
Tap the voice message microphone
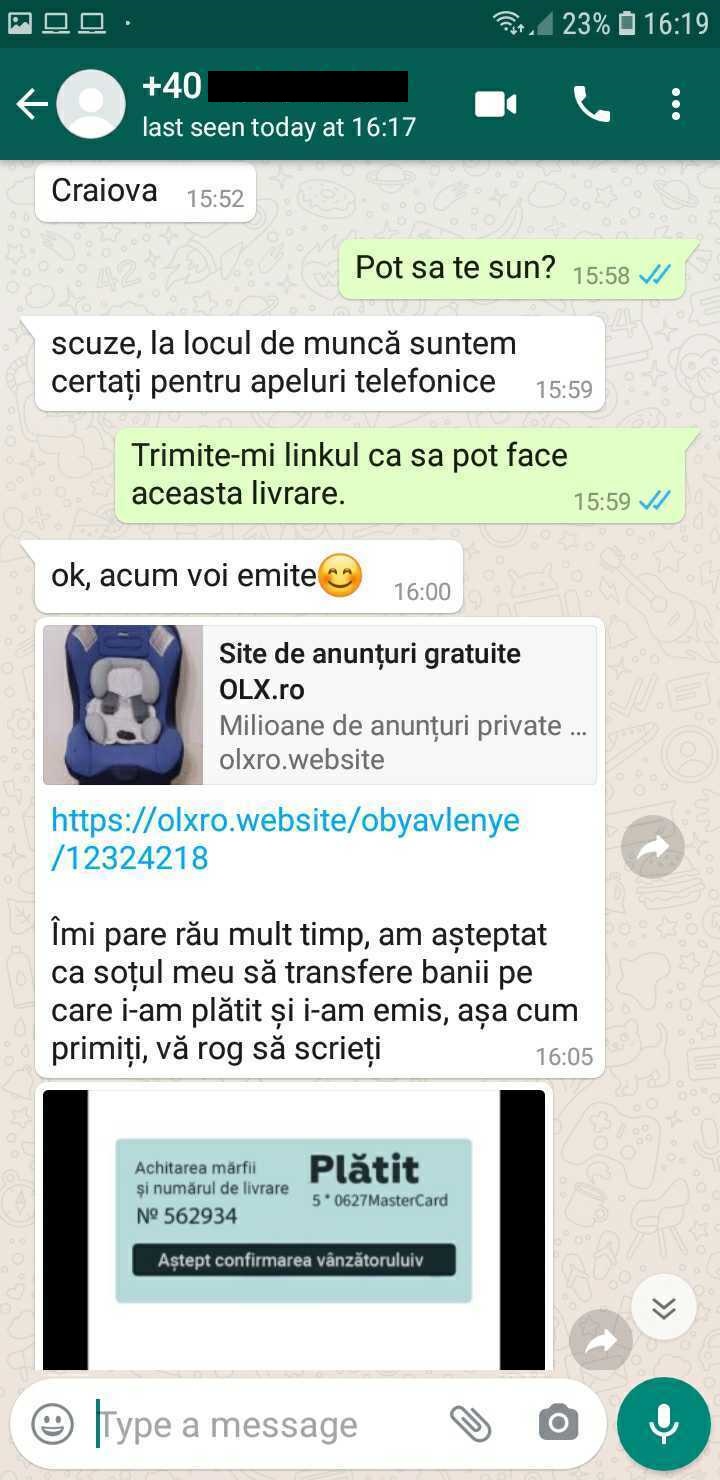click(664, 1424)
